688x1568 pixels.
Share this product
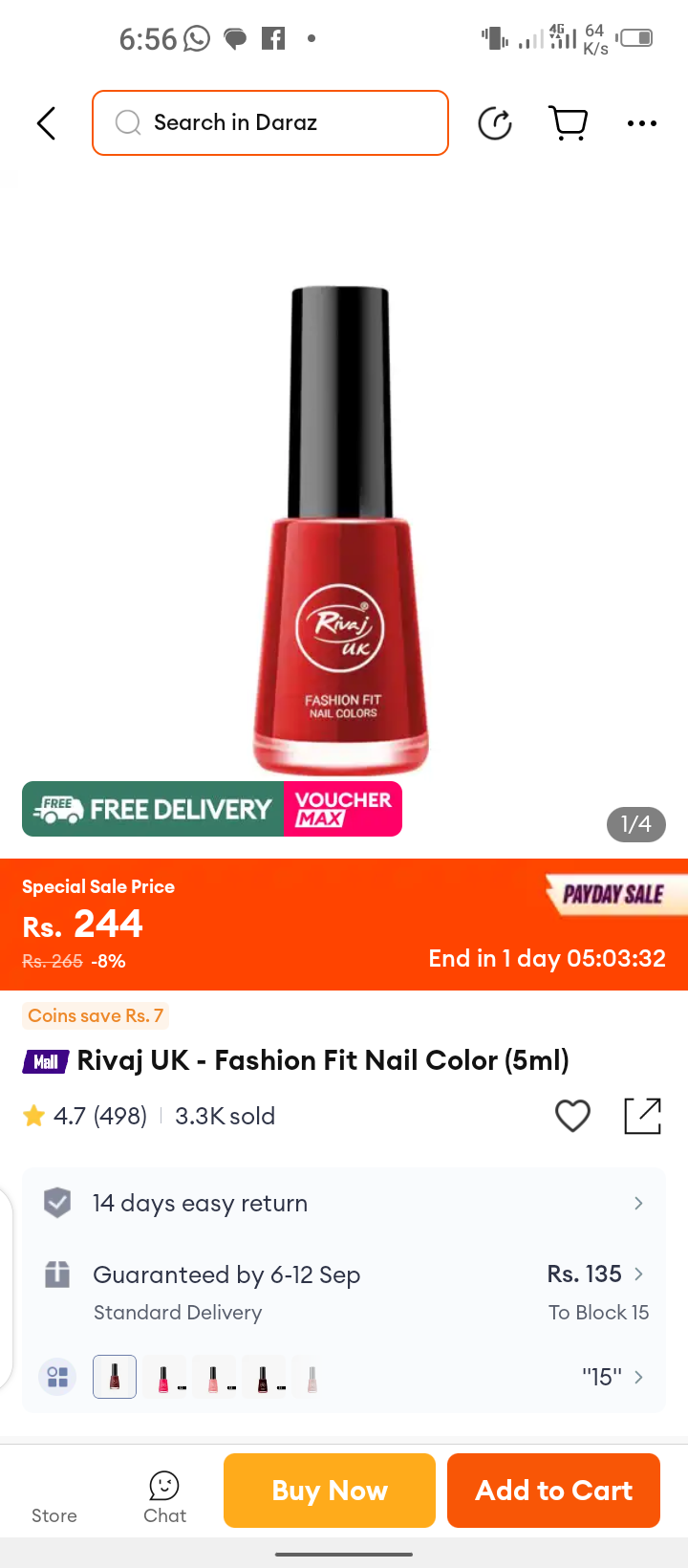coord(642,1116)
